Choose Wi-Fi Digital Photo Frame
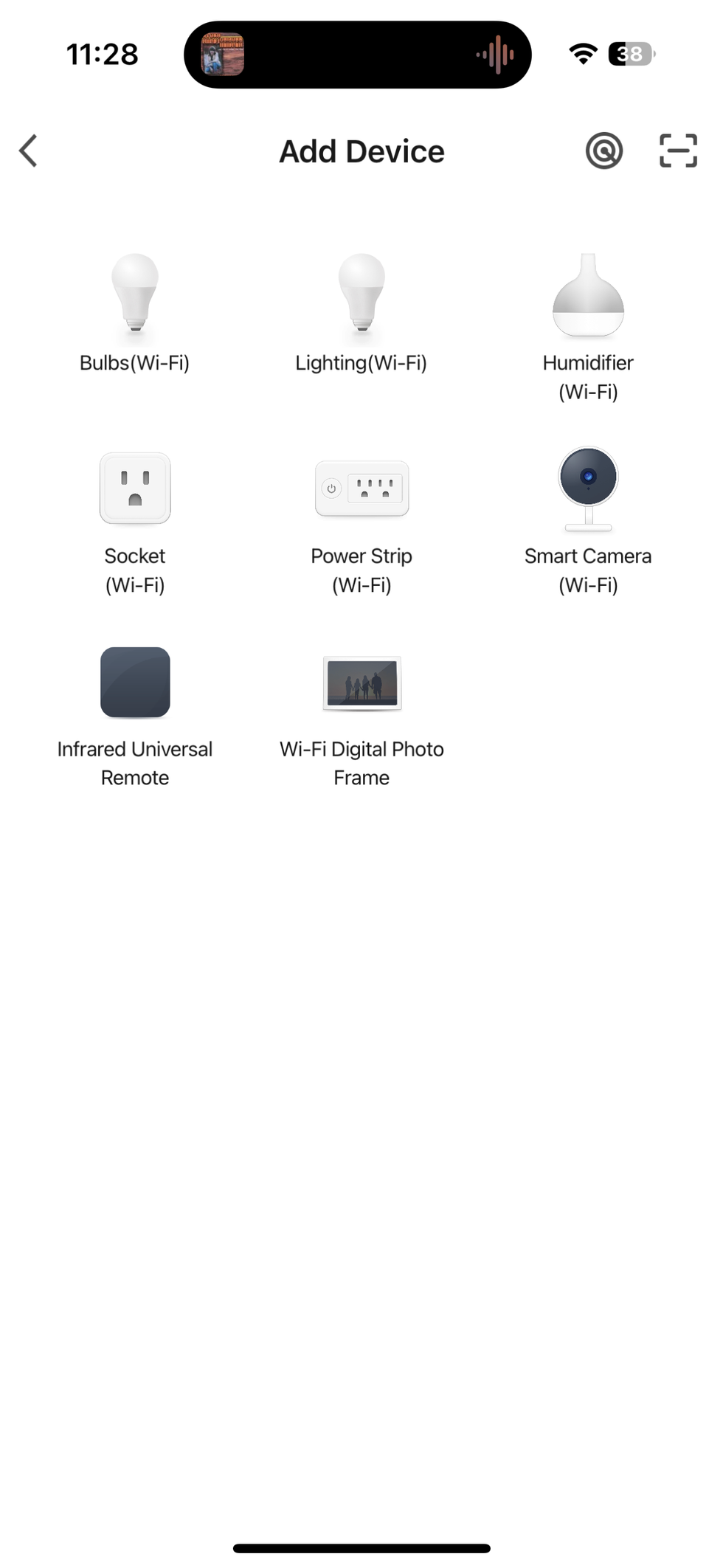 pyautogui.click(x=361, y=683)
